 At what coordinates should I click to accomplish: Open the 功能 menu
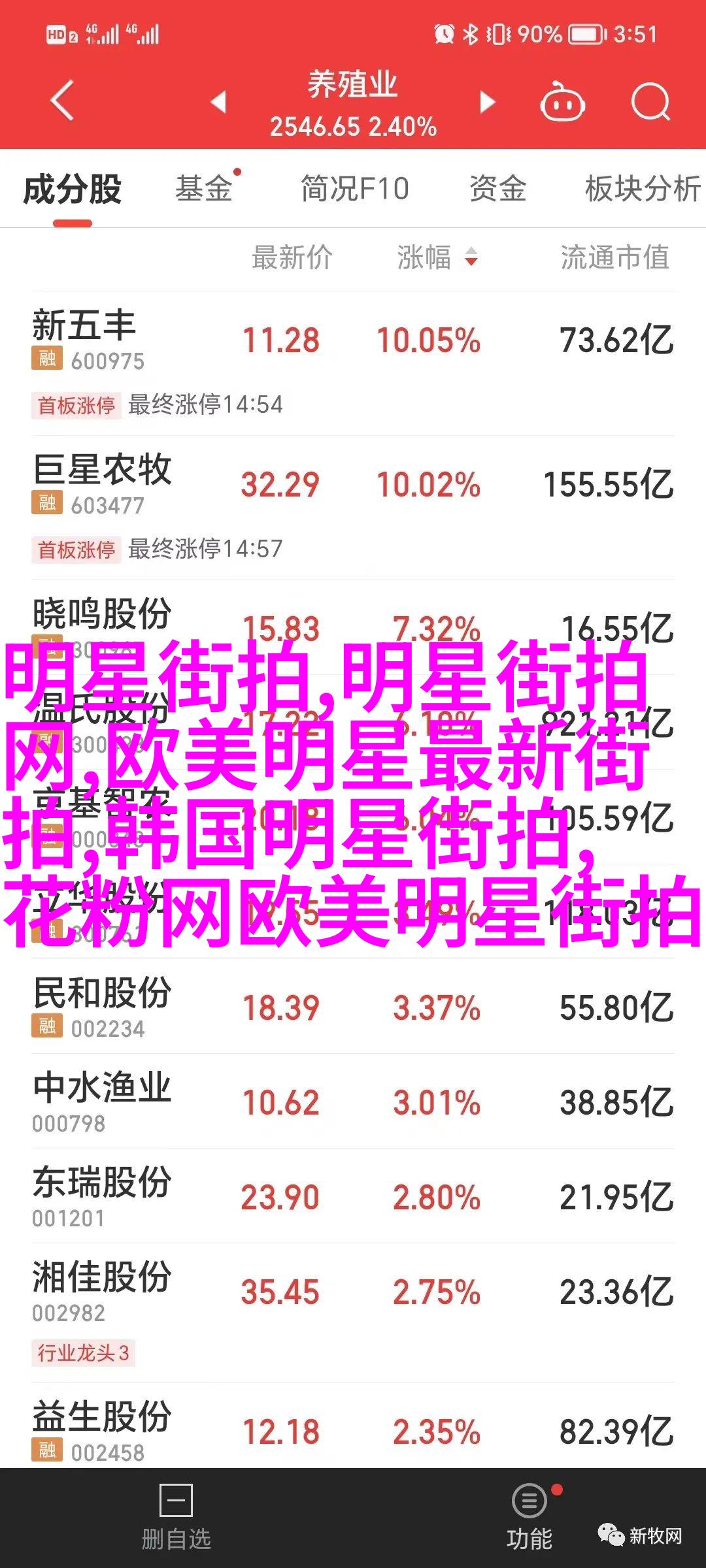tap(529, 1520)
